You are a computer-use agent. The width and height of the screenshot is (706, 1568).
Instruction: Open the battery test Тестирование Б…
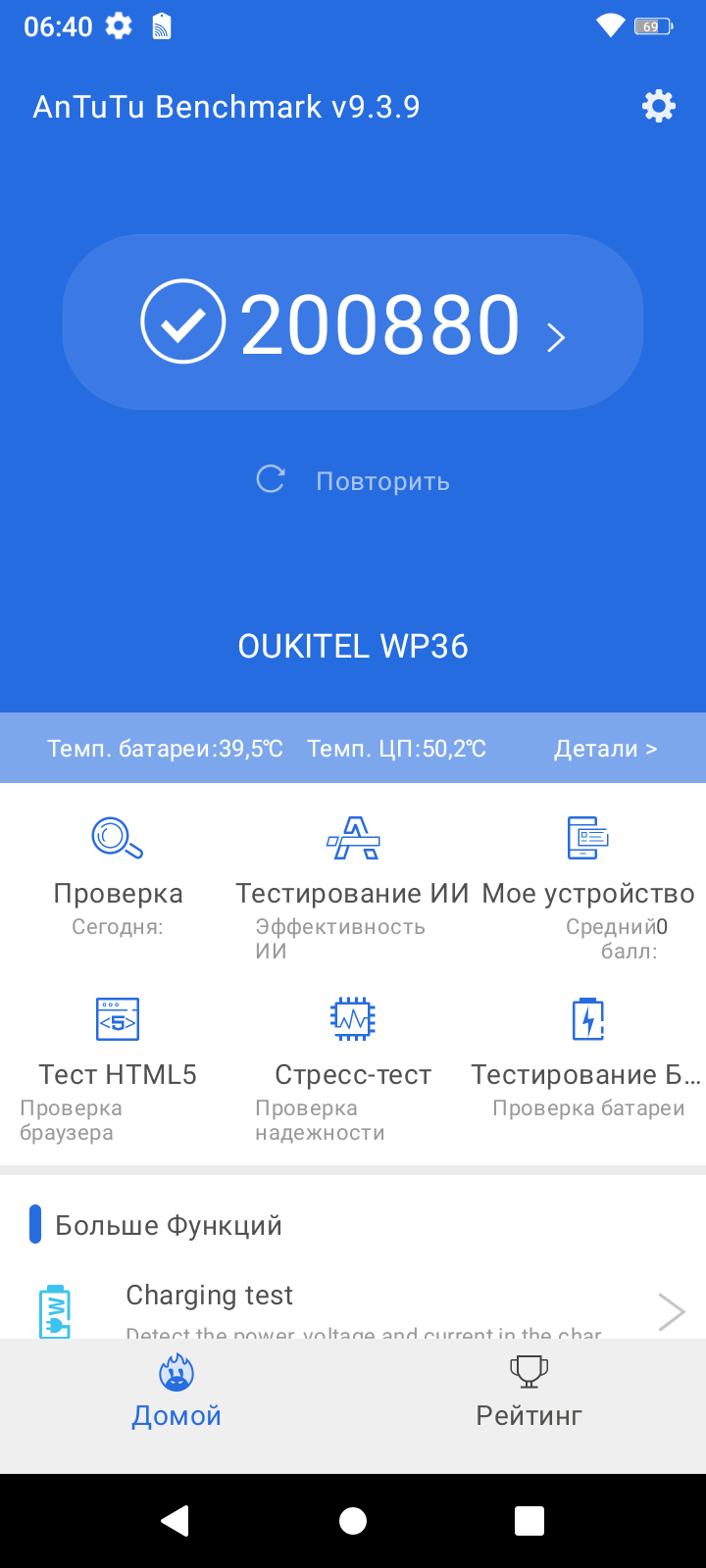(x=588, y=1053)
